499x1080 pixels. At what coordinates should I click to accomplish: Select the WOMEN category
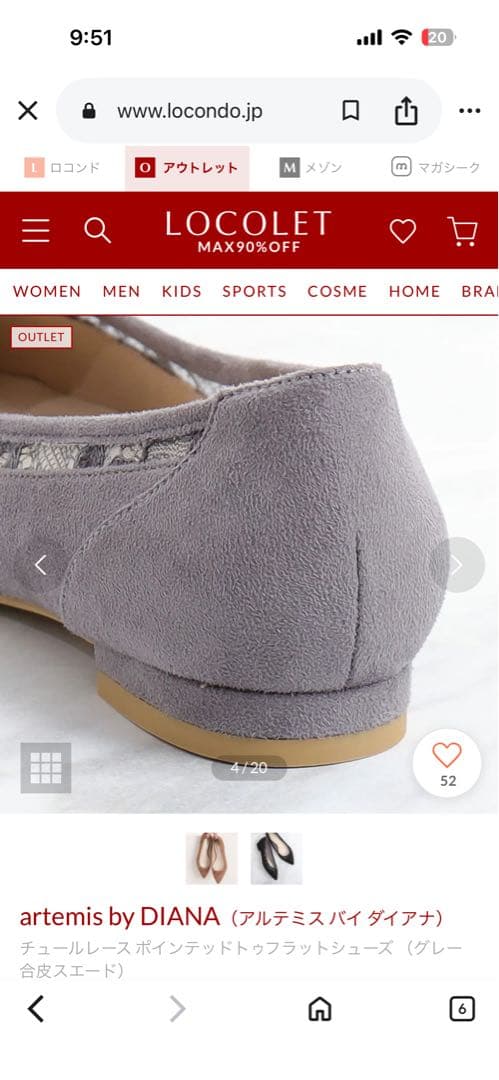pos(47,291)
